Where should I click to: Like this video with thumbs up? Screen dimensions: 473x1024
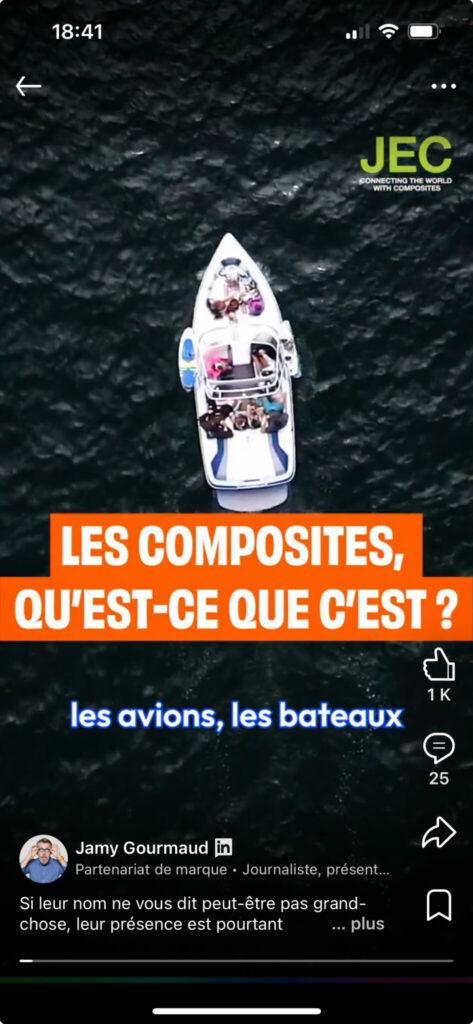click(439, 665)
